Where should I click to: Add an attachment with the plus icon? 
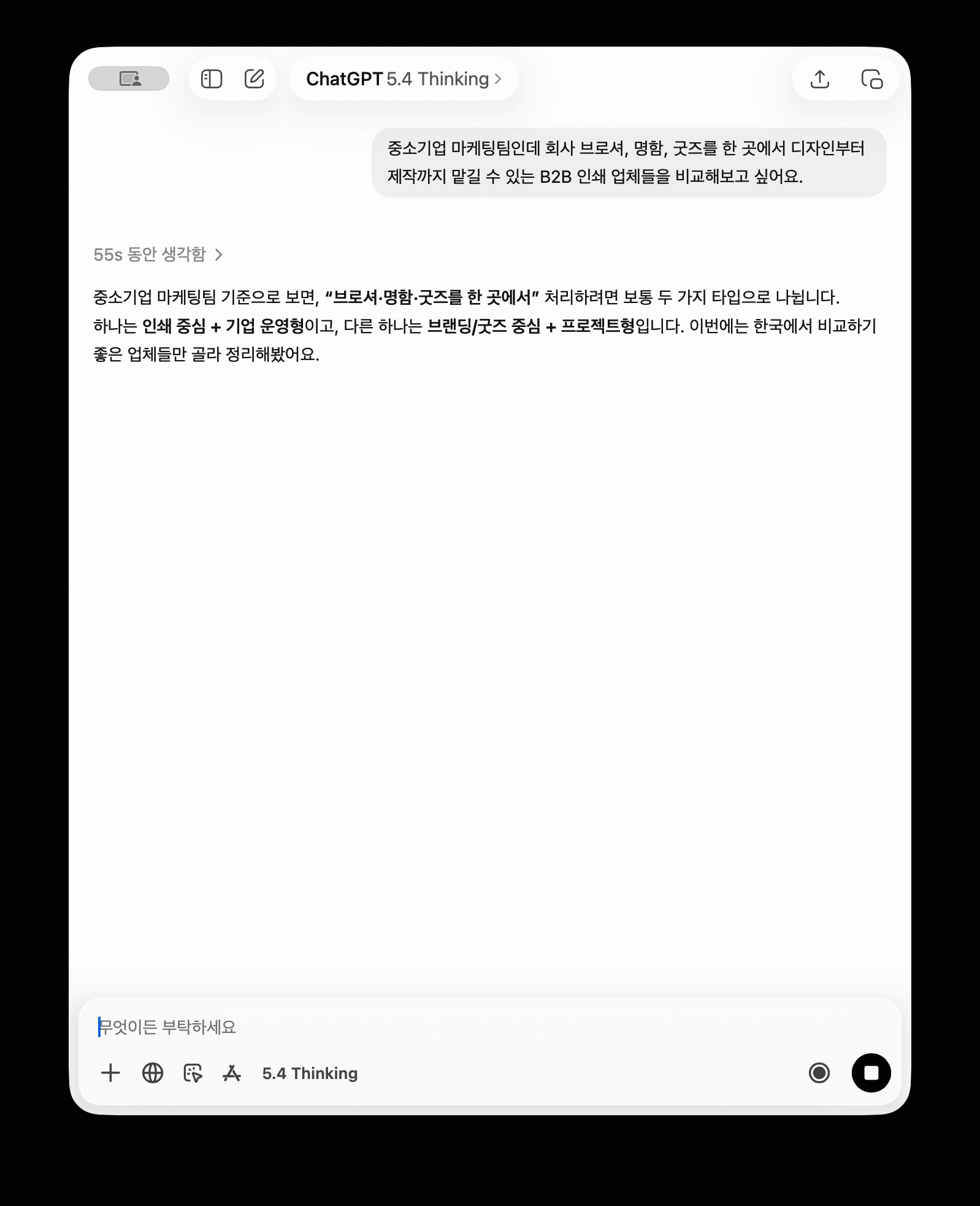click(110, 1073)
